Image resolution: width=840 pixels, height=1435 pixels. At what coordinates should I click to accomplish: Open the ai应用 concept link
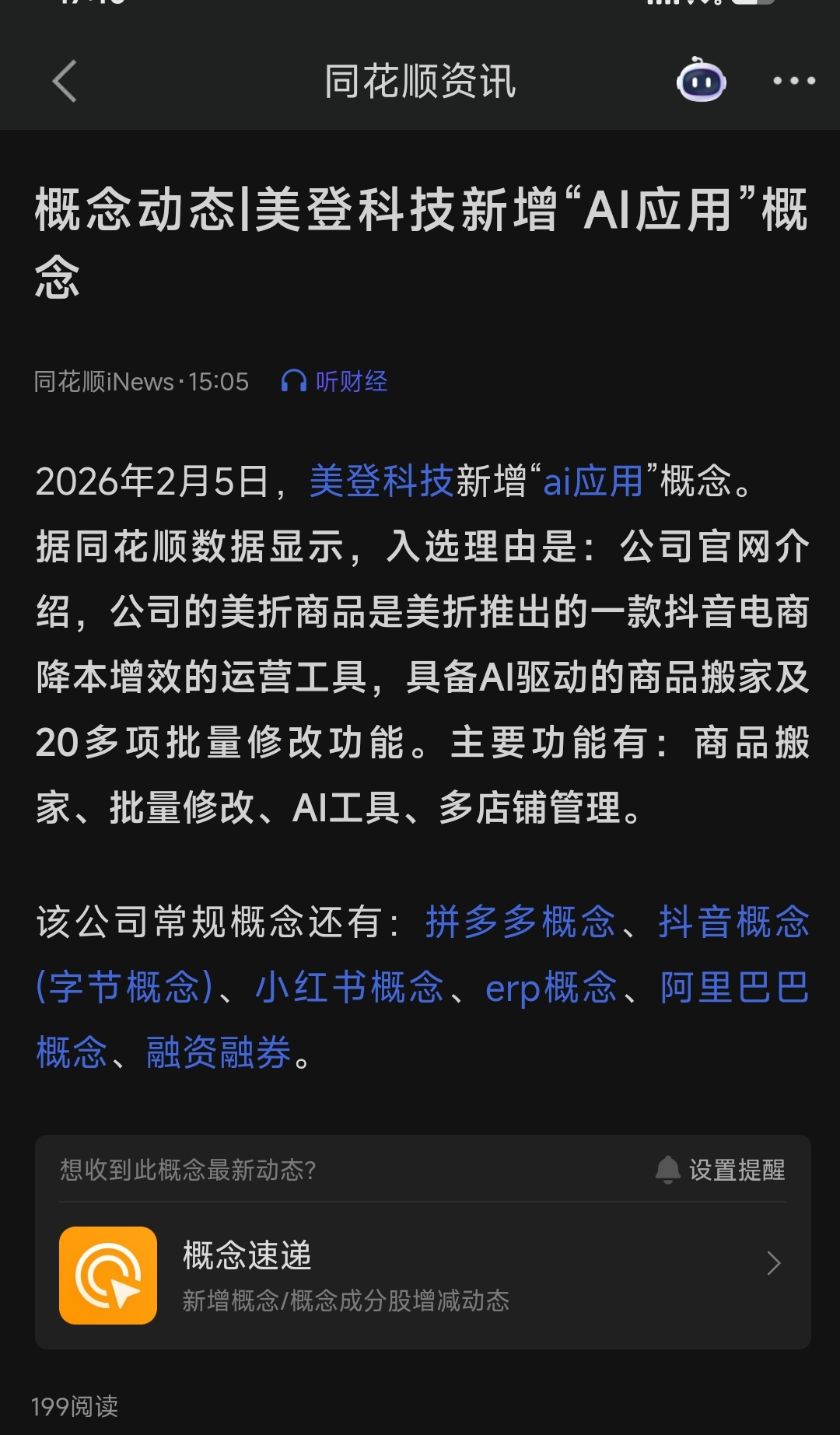(x=593, y=481)
